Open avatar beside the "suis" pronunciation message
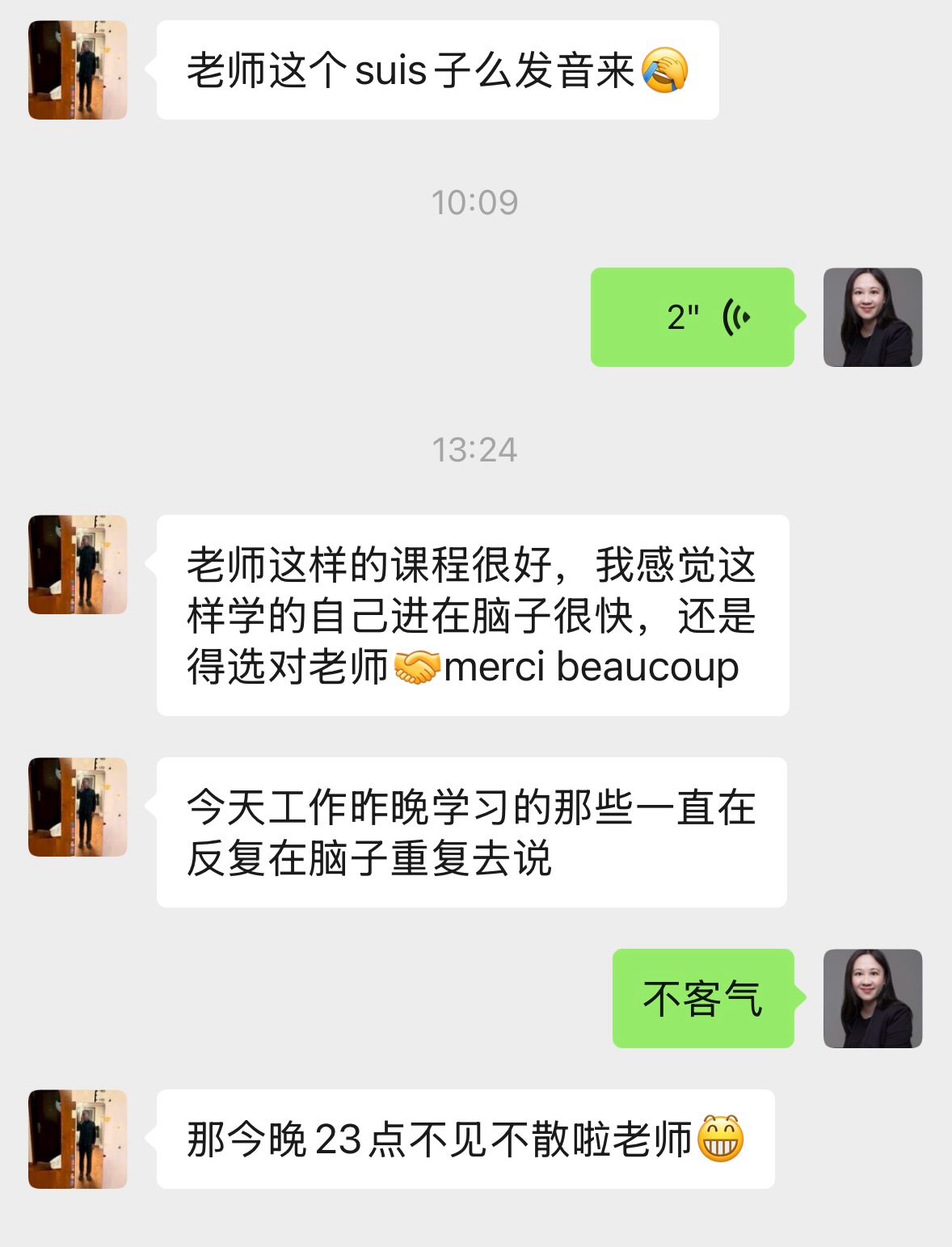This screenshot has width=952, height=1247. [78, 70]
